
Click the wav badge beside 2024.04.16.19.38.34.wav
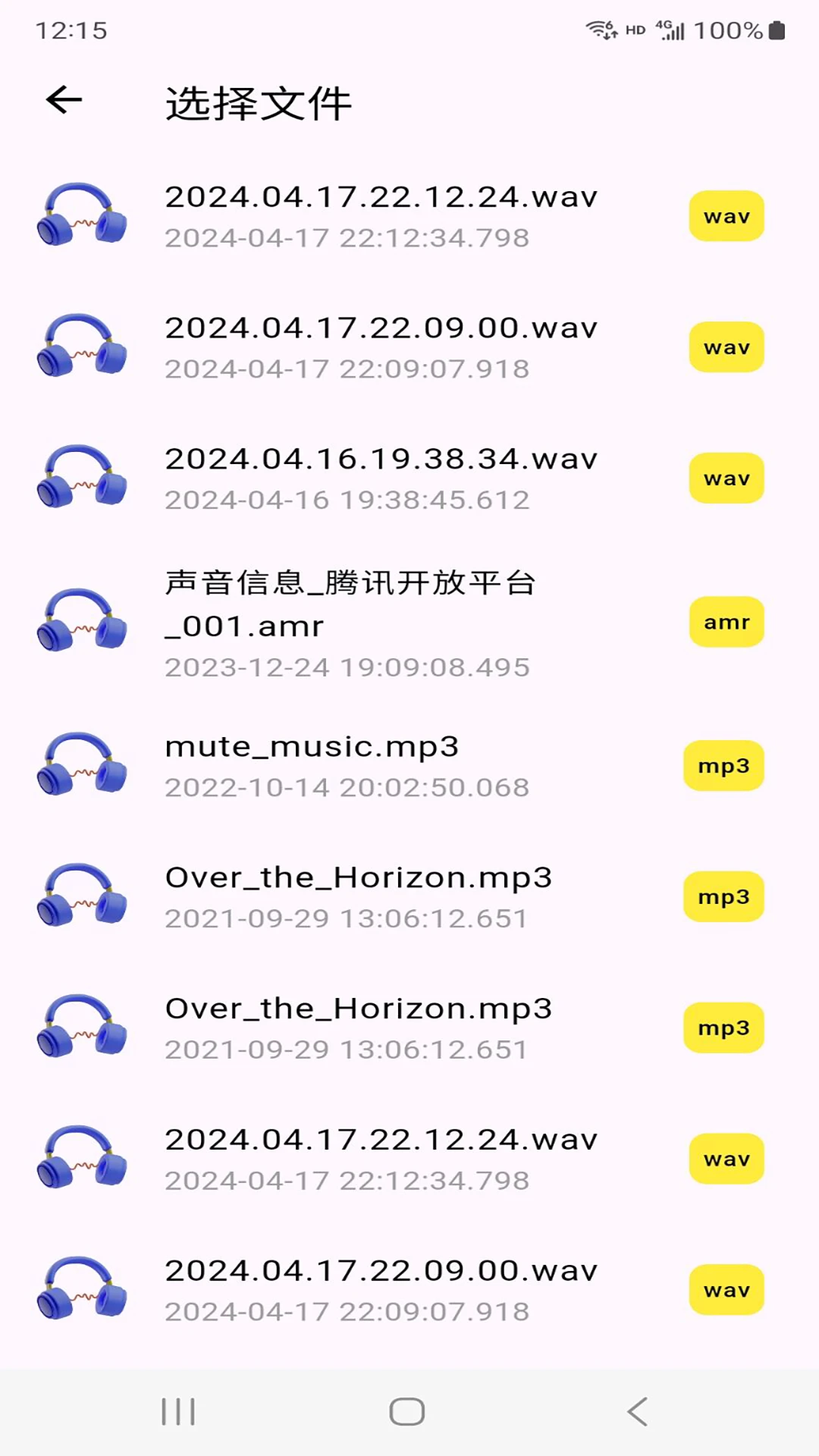(x=726, y=478)
